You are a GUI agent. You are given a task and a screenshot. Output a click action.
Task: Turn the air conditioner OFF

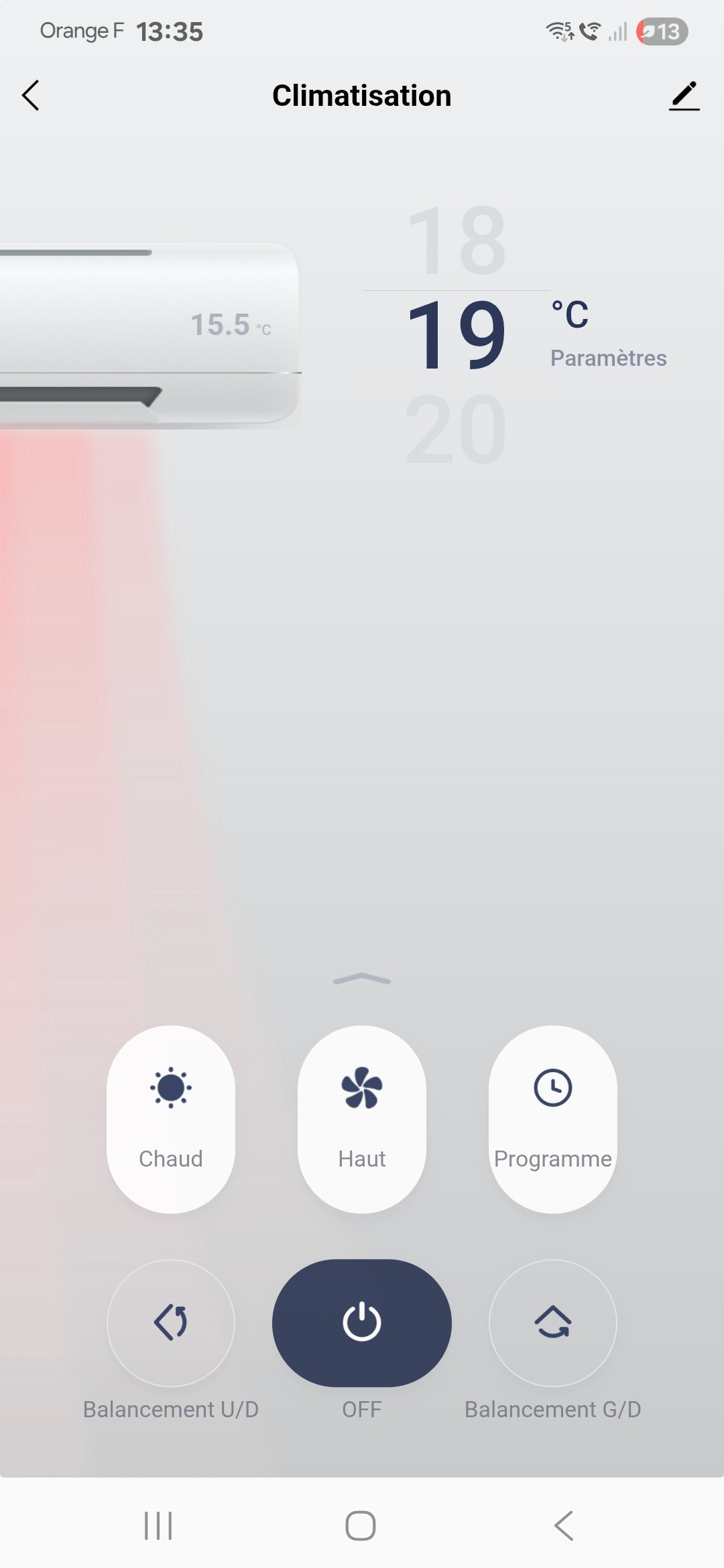[x=362, y=1323]
